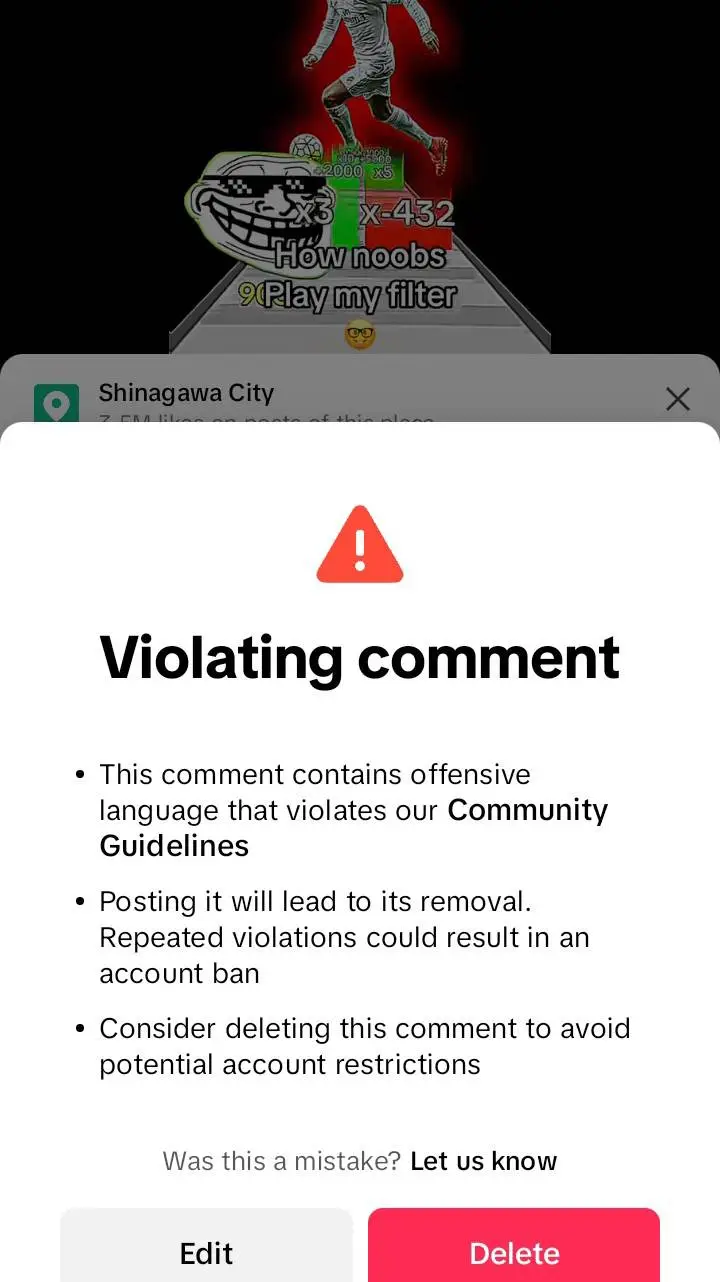This screenshot has height=1282, width=720.
Task: Open the Community Guidelines link
Action: click(527, 810)
